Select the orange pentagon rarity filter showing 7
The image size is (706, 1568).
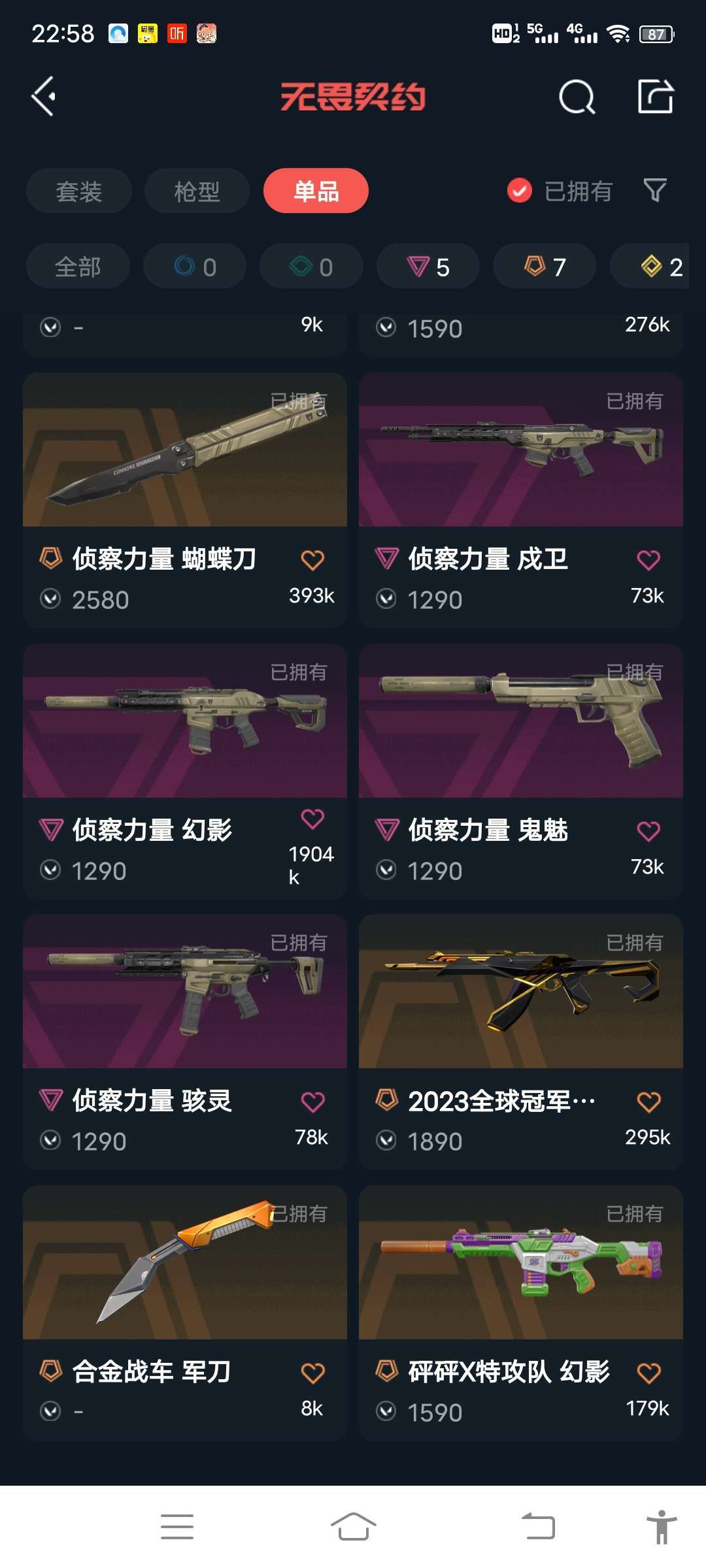tap(543, 266)
